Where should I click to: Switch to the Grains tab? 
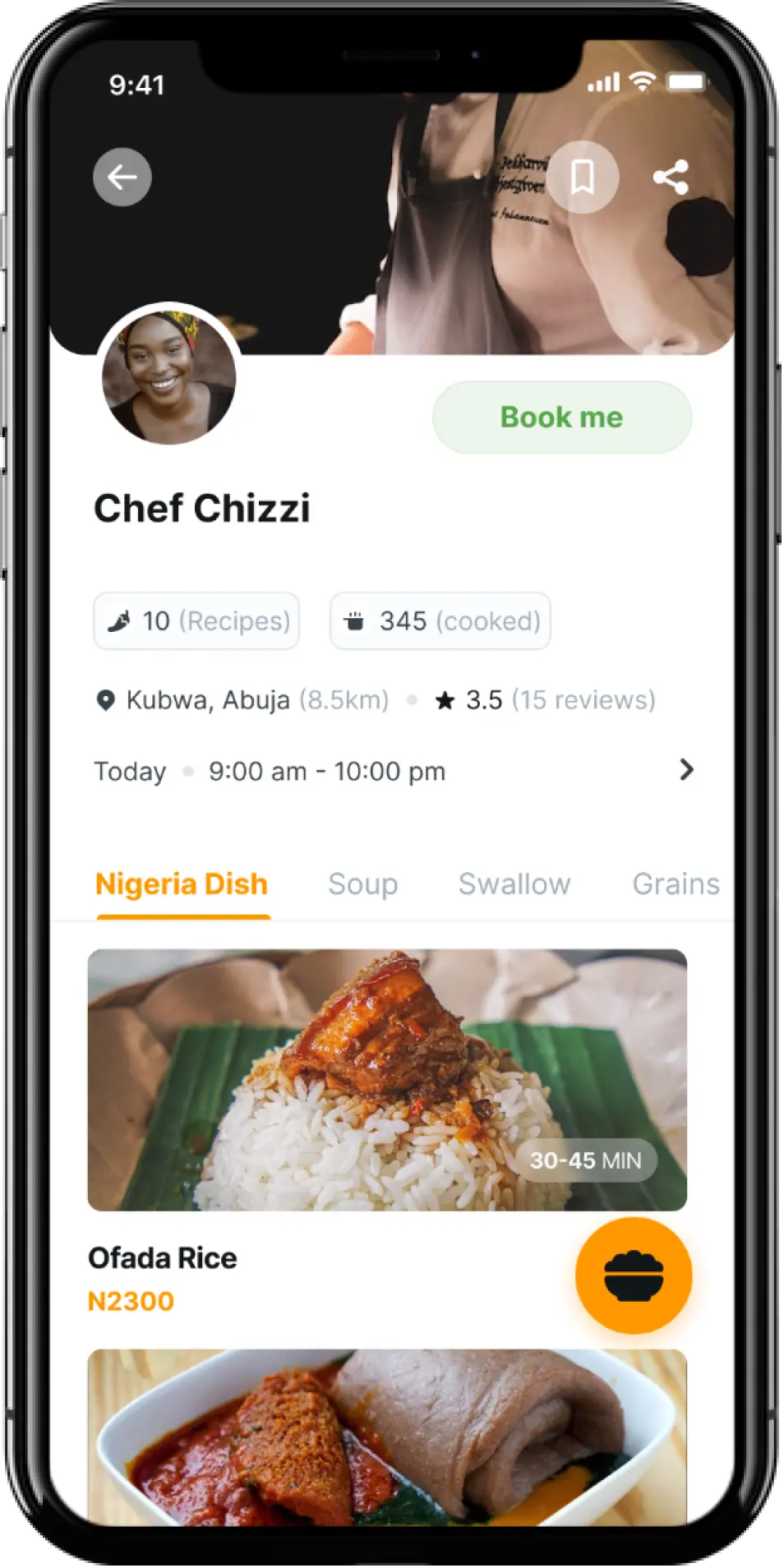pos(676,884)
